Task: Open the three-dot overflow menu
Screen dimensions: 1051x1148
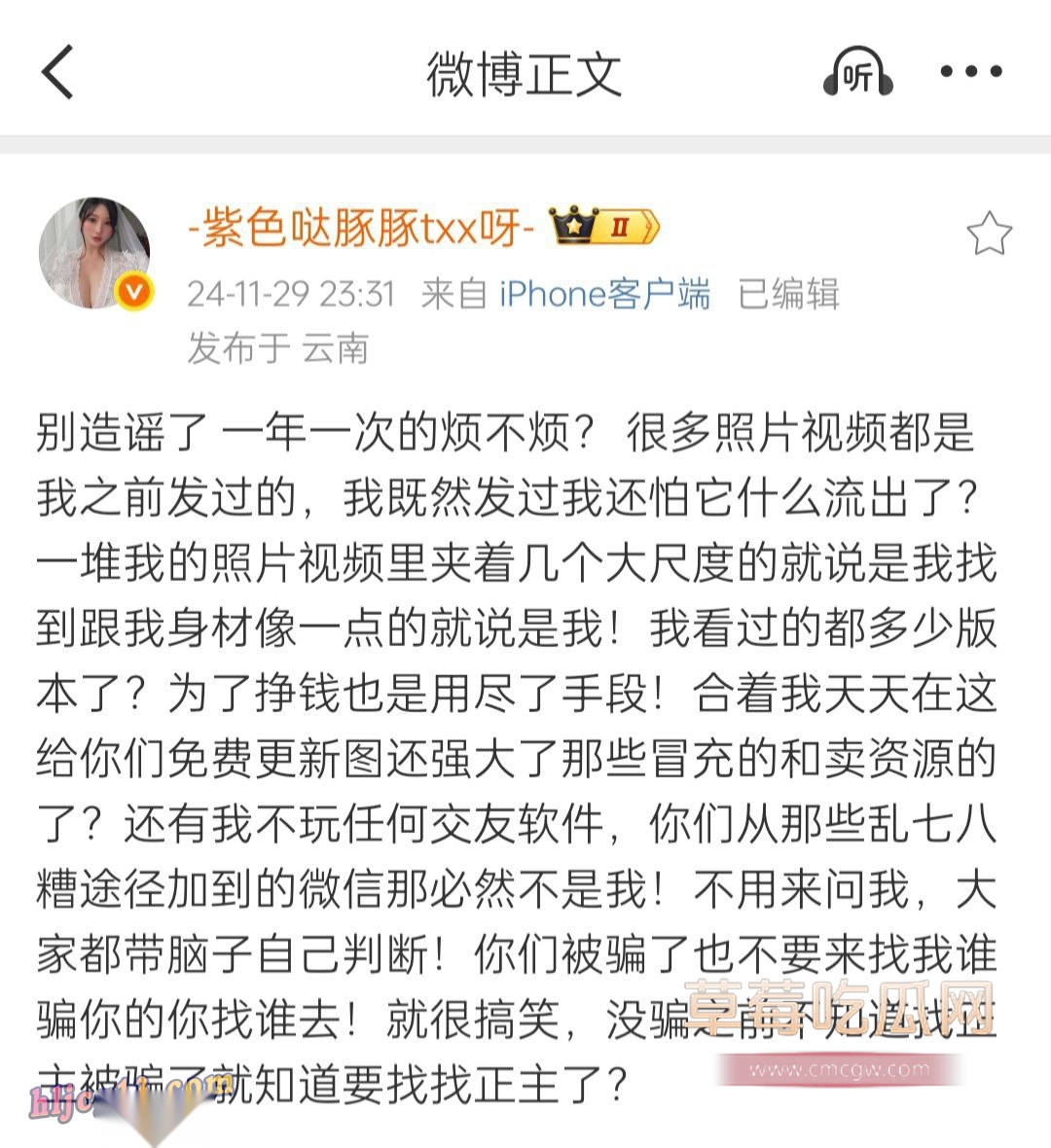Action: (969, 72)
